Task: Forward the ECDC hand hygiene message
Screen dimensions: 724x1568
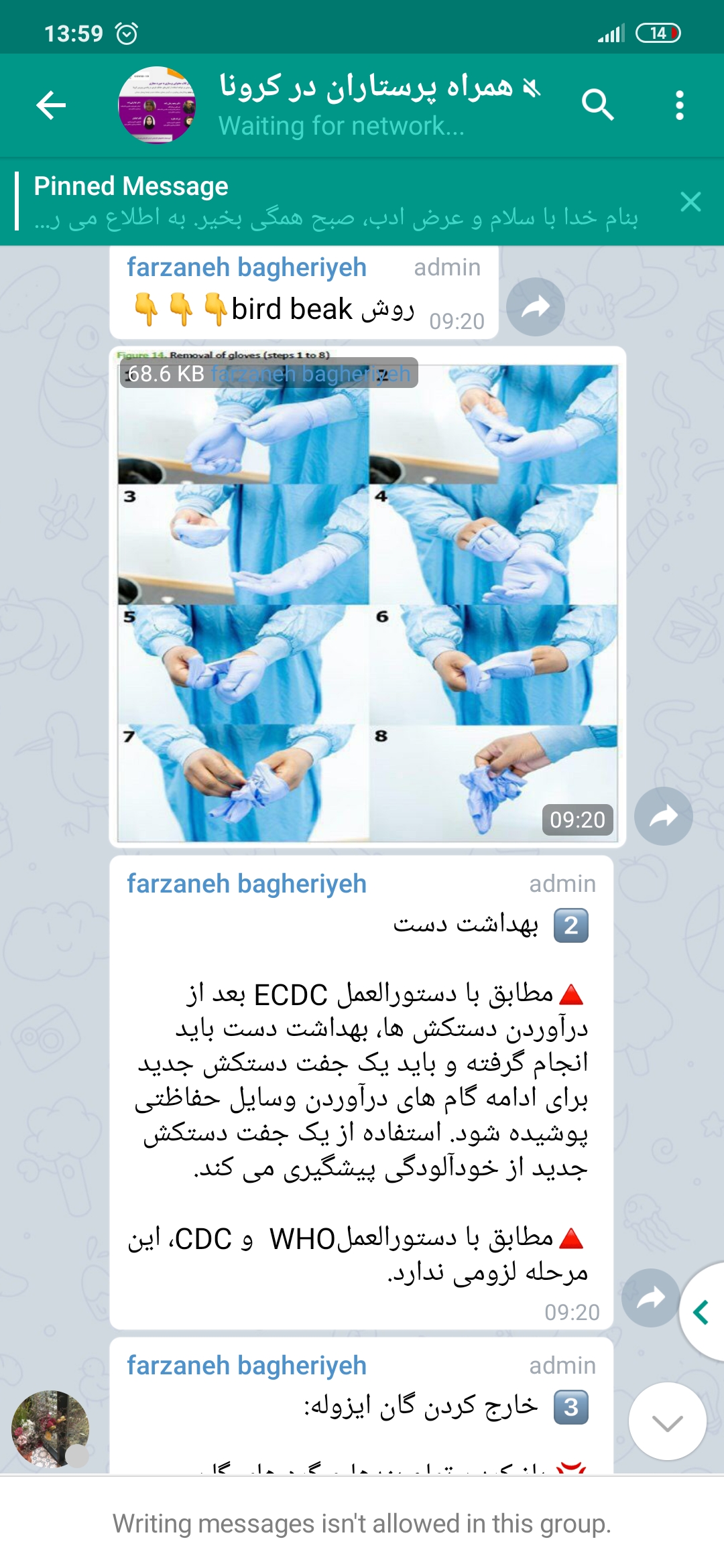Action: [x=650, y=1298]
